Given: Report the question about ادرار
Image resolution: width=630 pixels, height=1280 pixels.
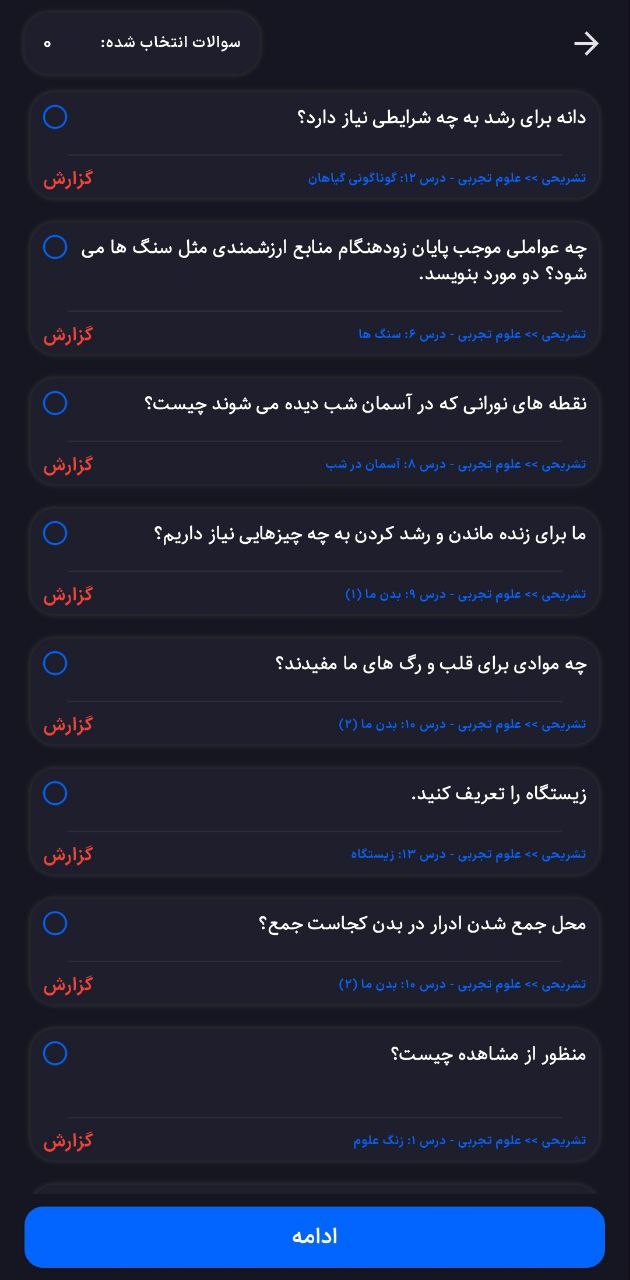Looking at the screenshot, I should pos(67,985).
